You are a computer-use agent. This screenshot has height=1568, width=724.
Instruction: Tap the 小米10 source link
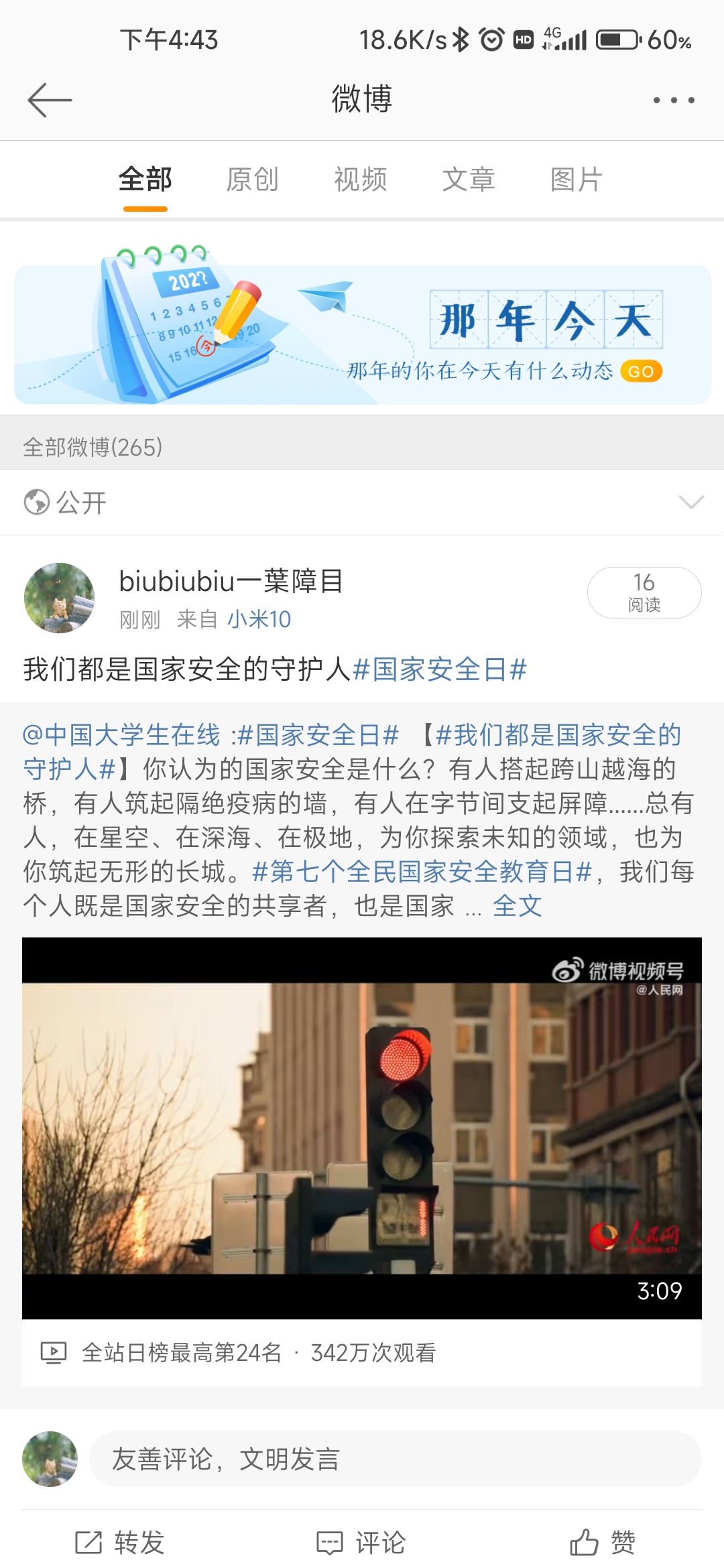click(x=259, y=619)
